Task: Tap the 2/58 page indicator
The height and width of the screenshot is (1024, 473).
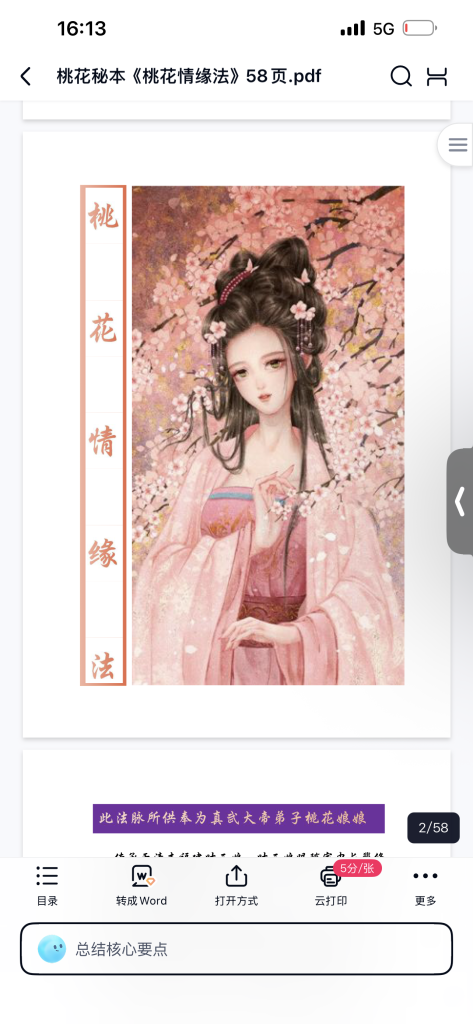Action: pyautogui.click(x=434, y=828)
